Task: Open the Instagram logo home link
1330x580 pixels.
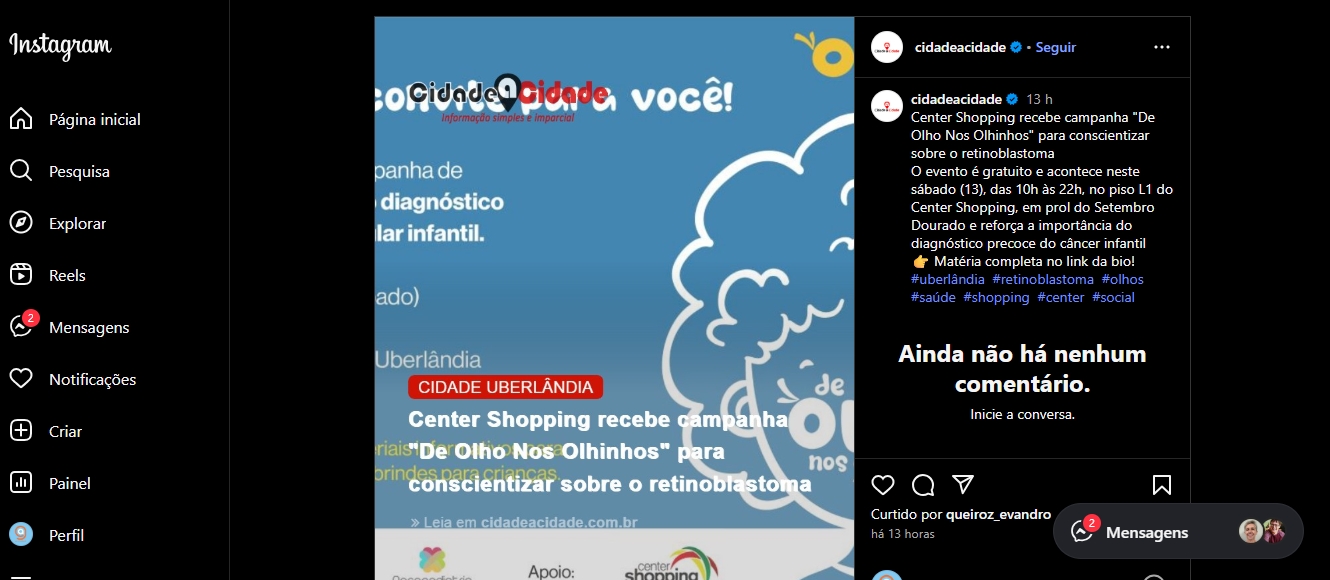Action: click(61, 46)
